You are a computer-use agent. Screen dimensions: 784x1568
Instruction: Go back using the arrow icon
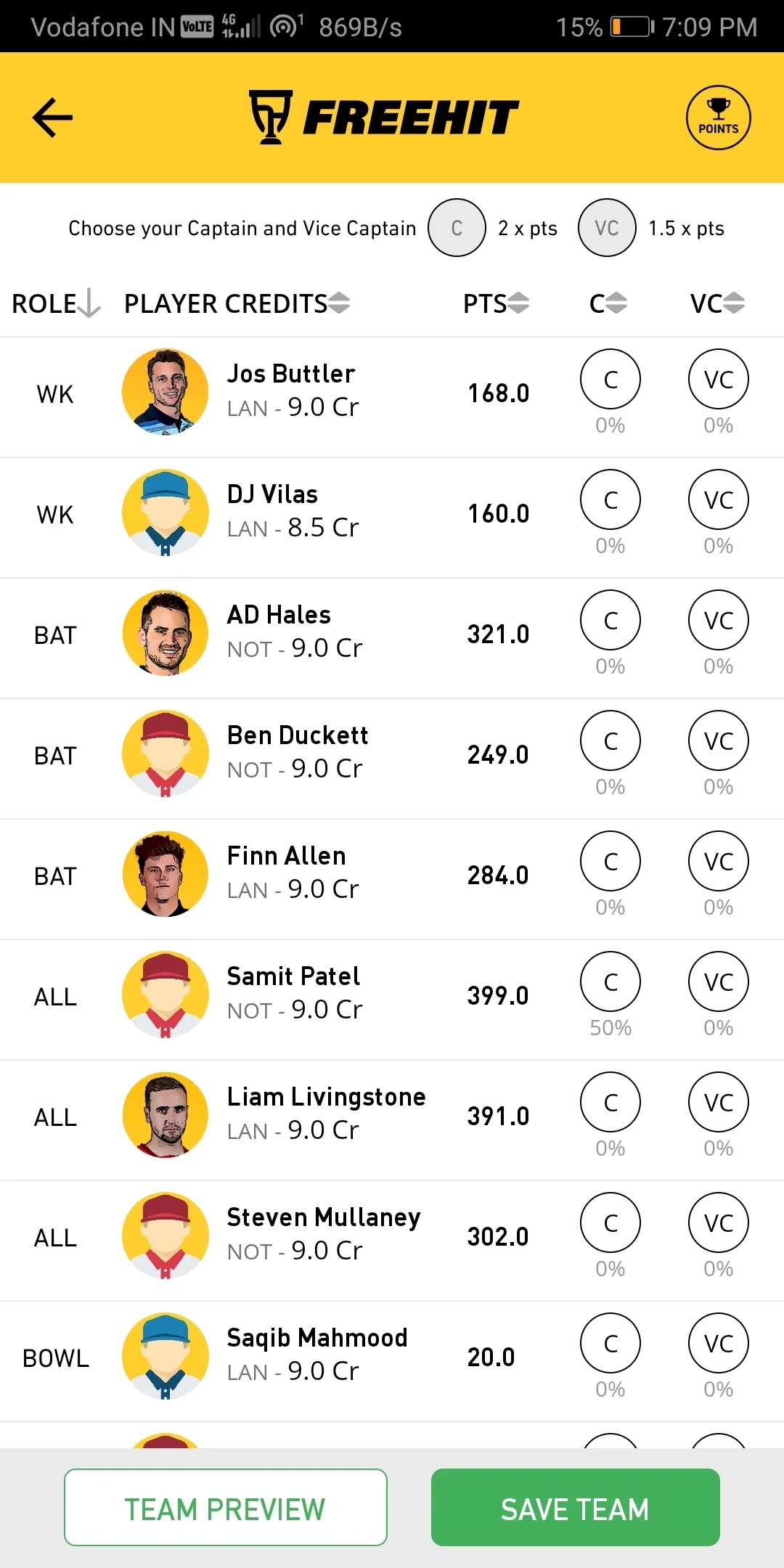click(52, 118)
